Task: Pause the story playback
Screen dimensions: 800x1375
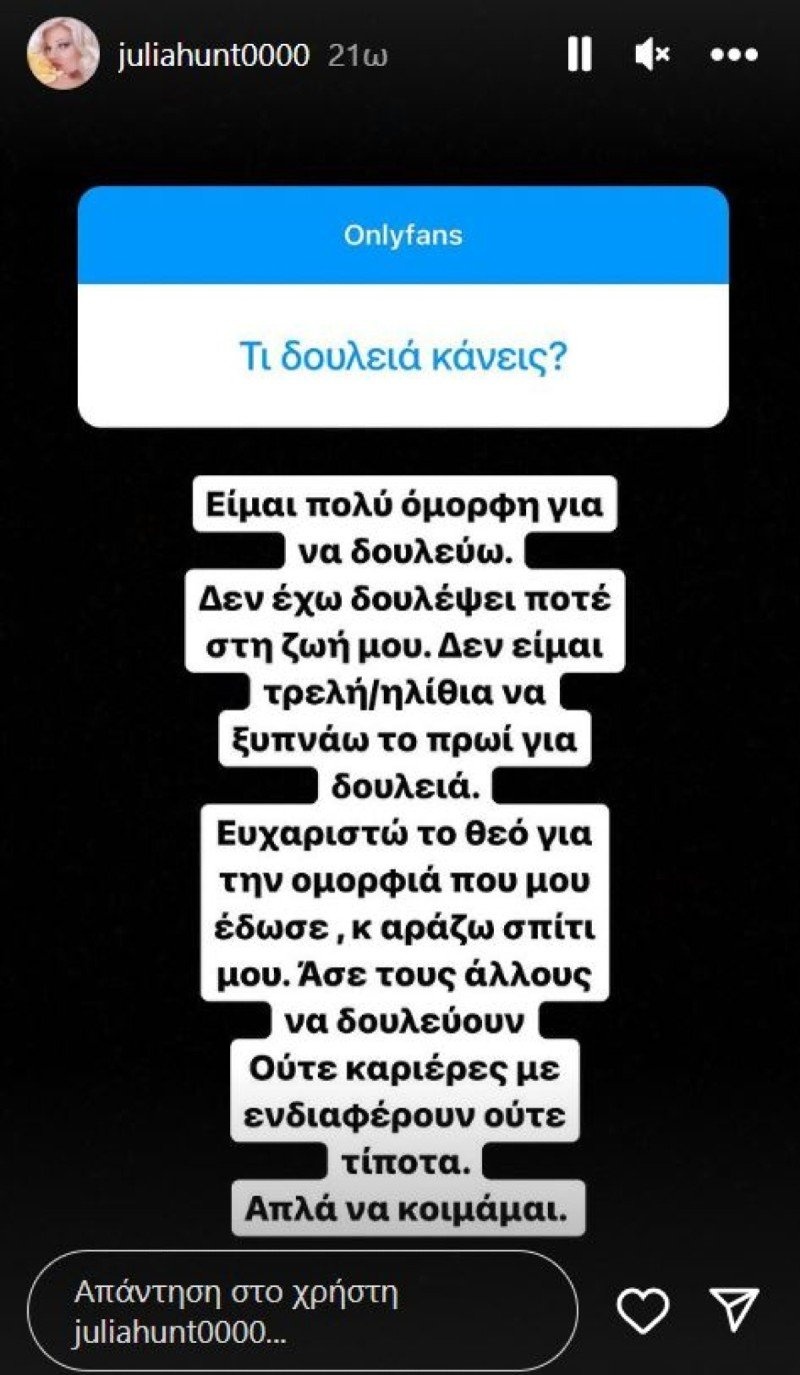Action: [579, 54]
